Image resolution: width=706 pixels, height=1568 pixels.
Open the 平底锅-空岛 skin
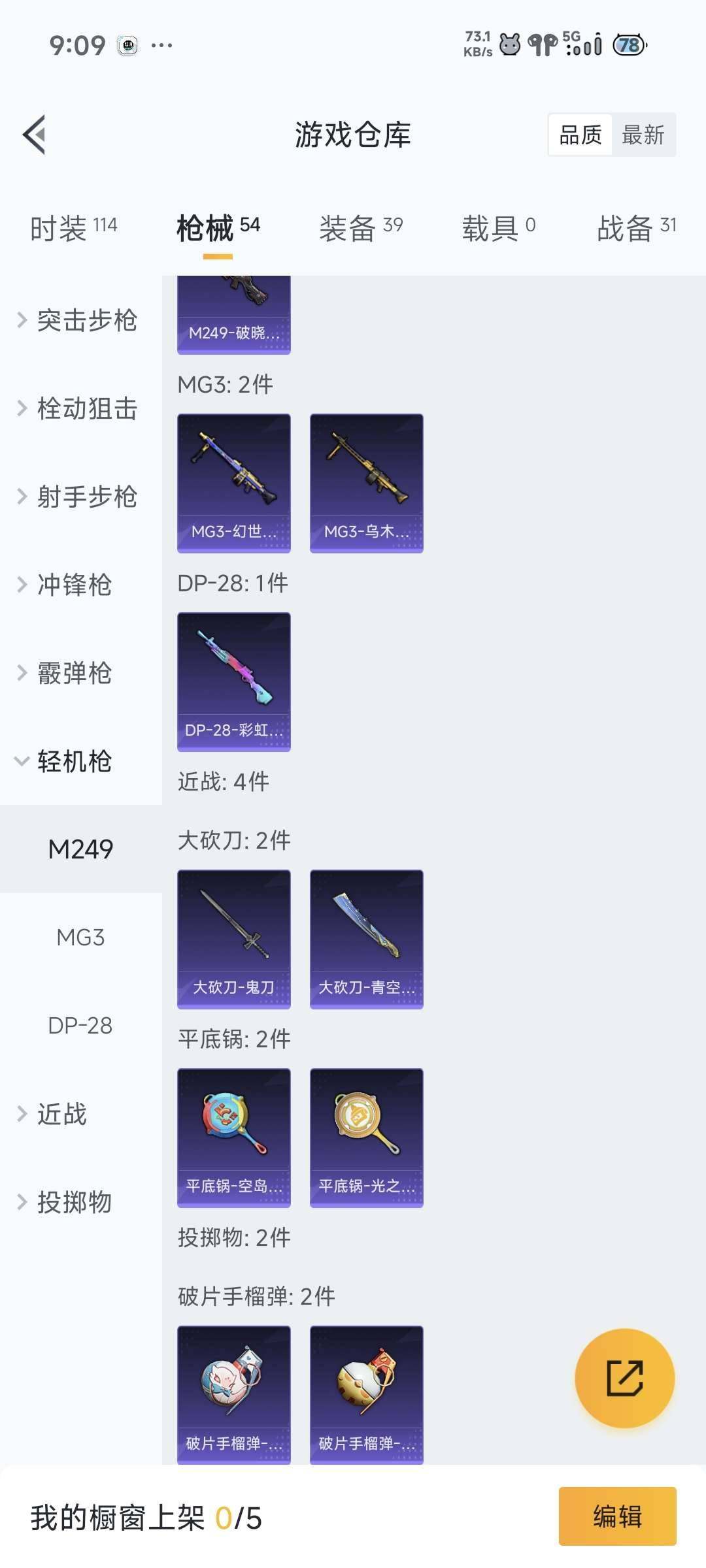(233, 1137)
